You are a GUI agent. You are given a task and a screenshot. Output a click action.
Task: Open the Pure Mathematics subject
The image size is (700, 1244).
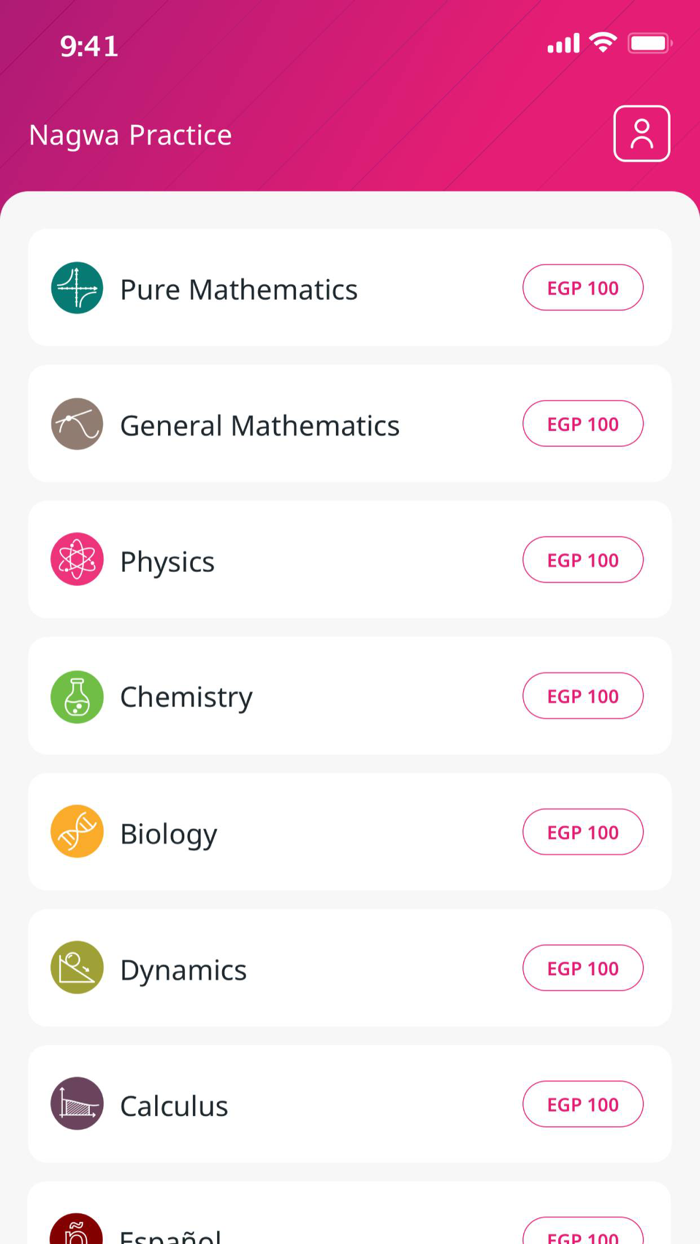[238, 289]
